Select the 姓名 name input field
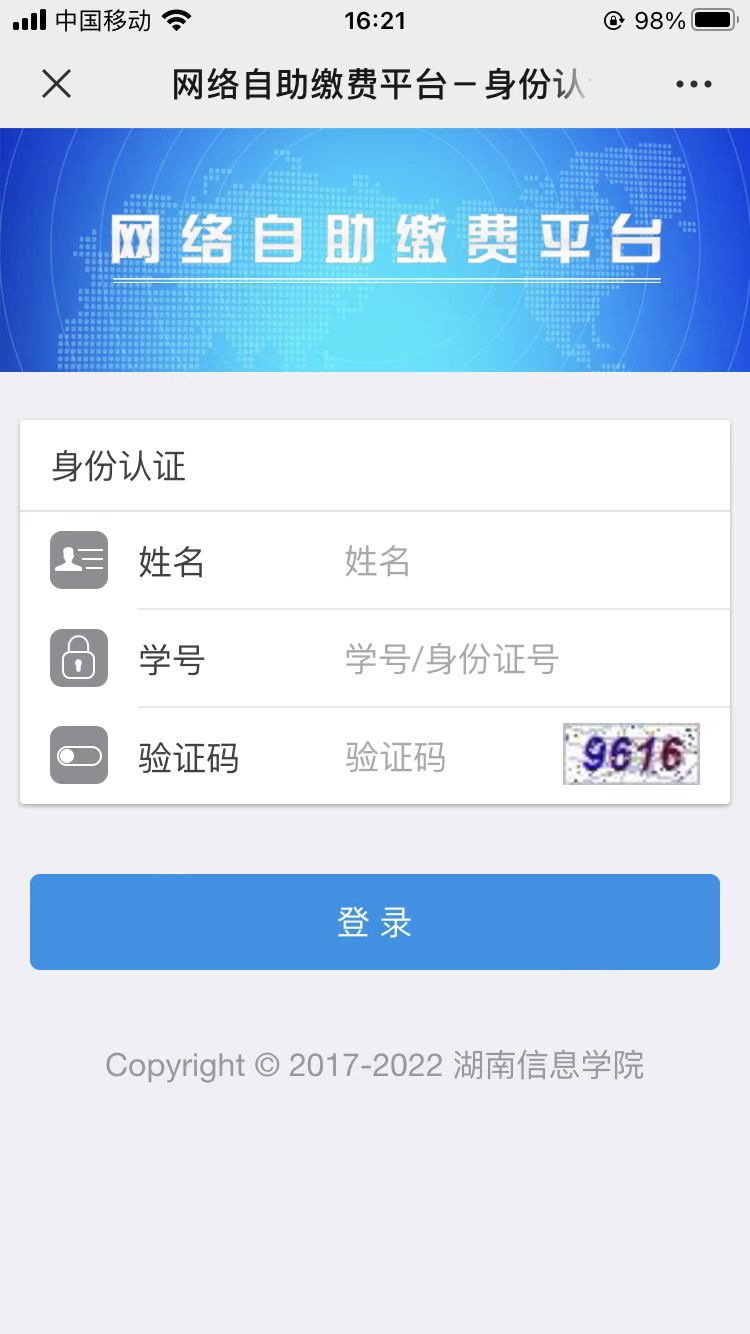The image size is (750, 1334). (450, 561)
